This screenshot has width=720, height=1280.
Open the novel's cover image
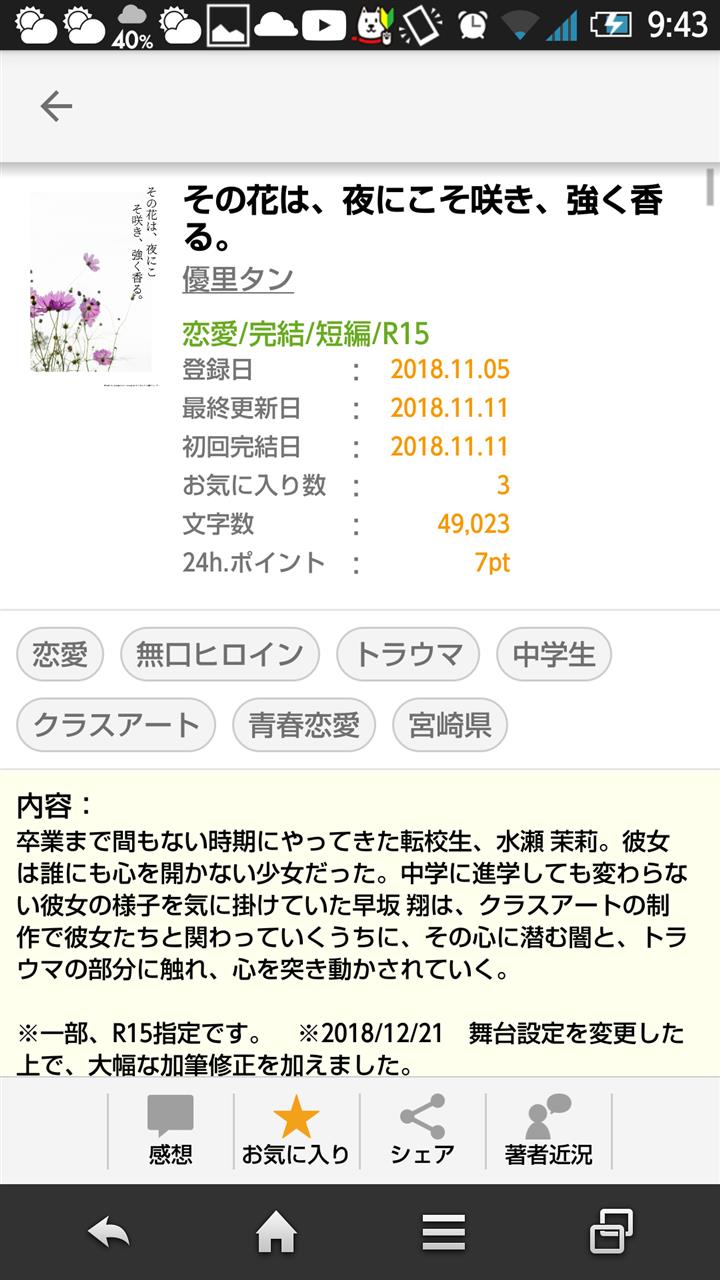pyautogui.click(x=90, y=283)
